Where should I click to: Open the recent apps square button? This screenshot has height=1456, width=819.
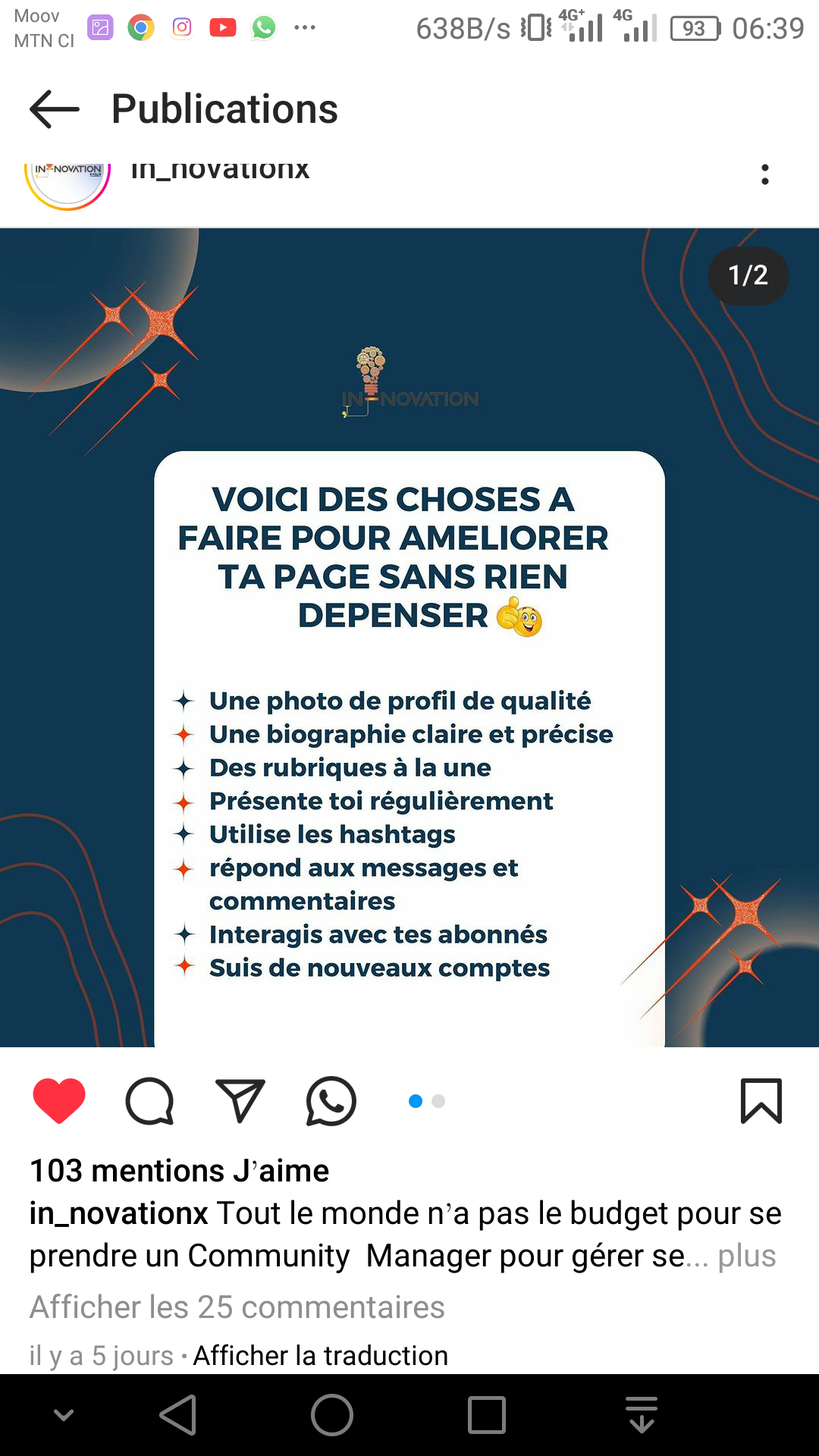[487, 1415]
